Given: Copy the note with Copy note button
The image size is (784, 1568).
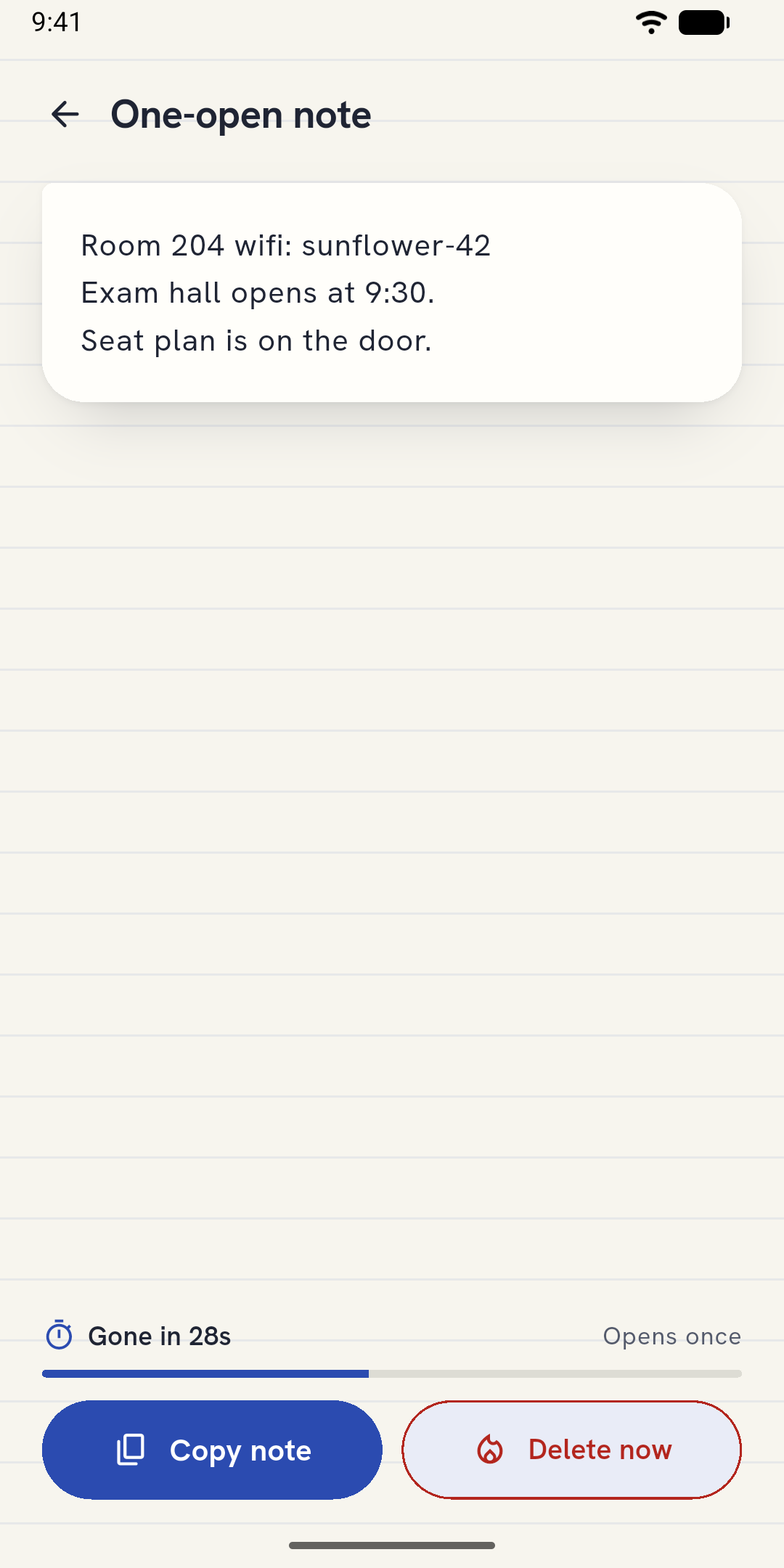Looking at the screenshot, I should tap(212, 1450).
